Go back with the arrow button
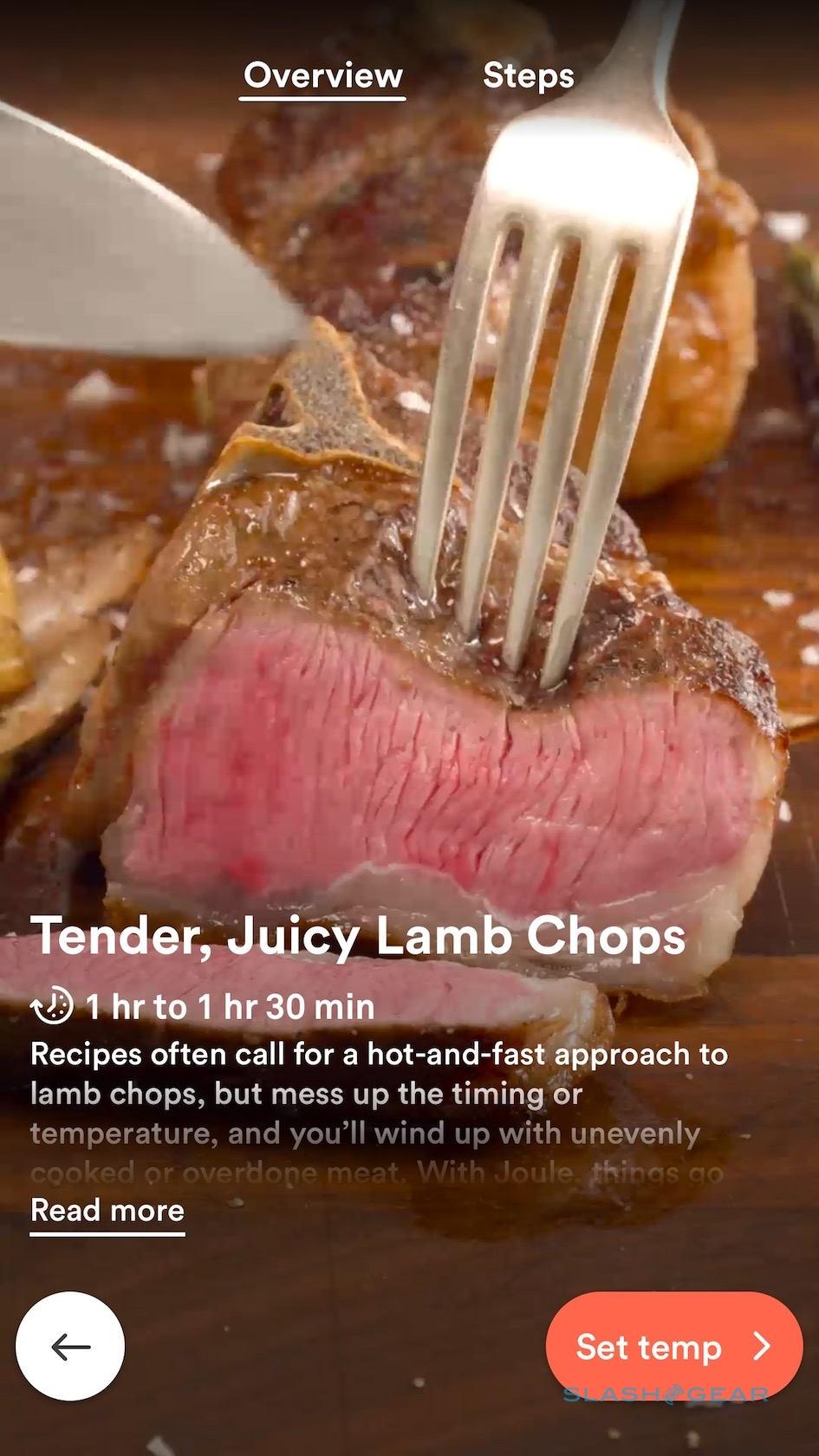Image resolution: width=819 pixels, height=1456 pixels. click(70, 1346)
